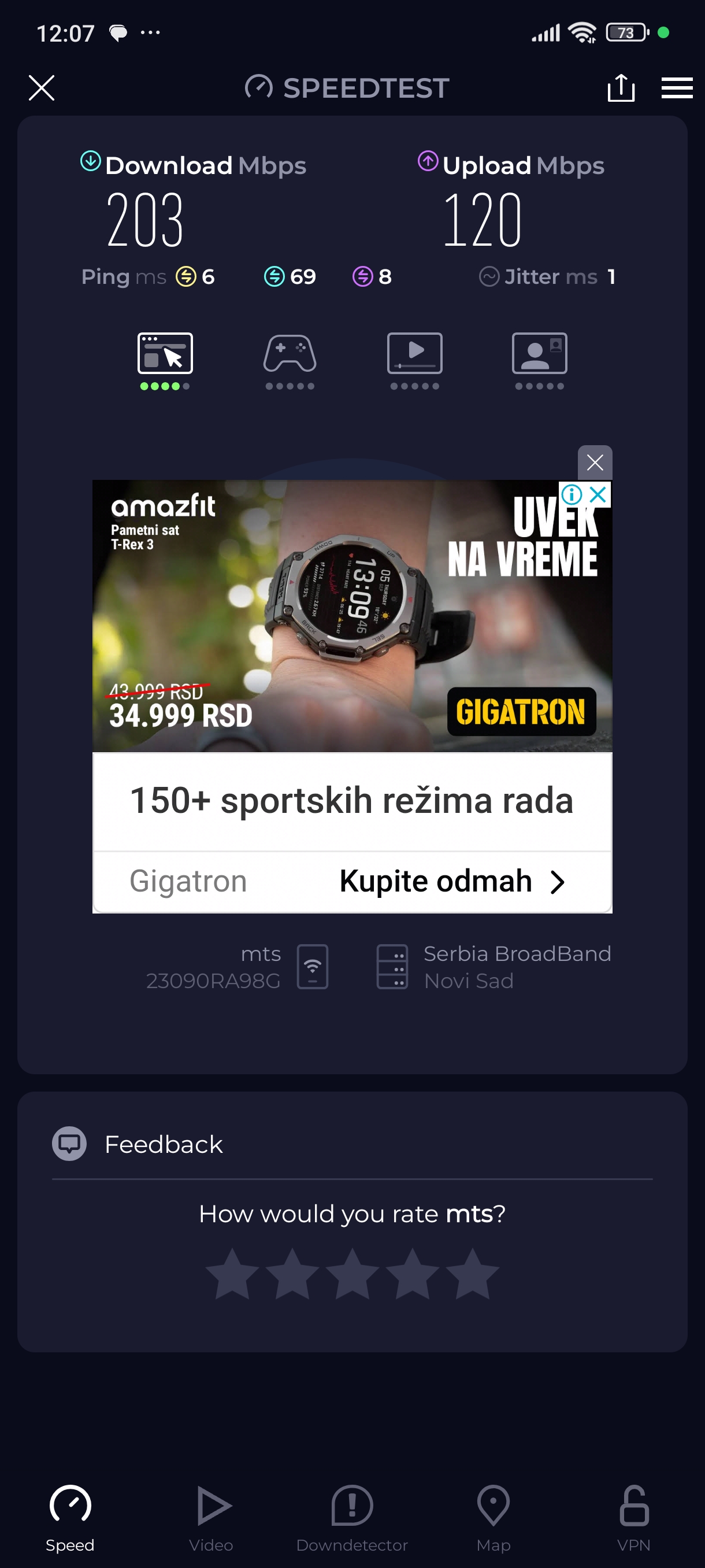705x1568 pixels.
Task: Share the speed test result
Action: 621,88
